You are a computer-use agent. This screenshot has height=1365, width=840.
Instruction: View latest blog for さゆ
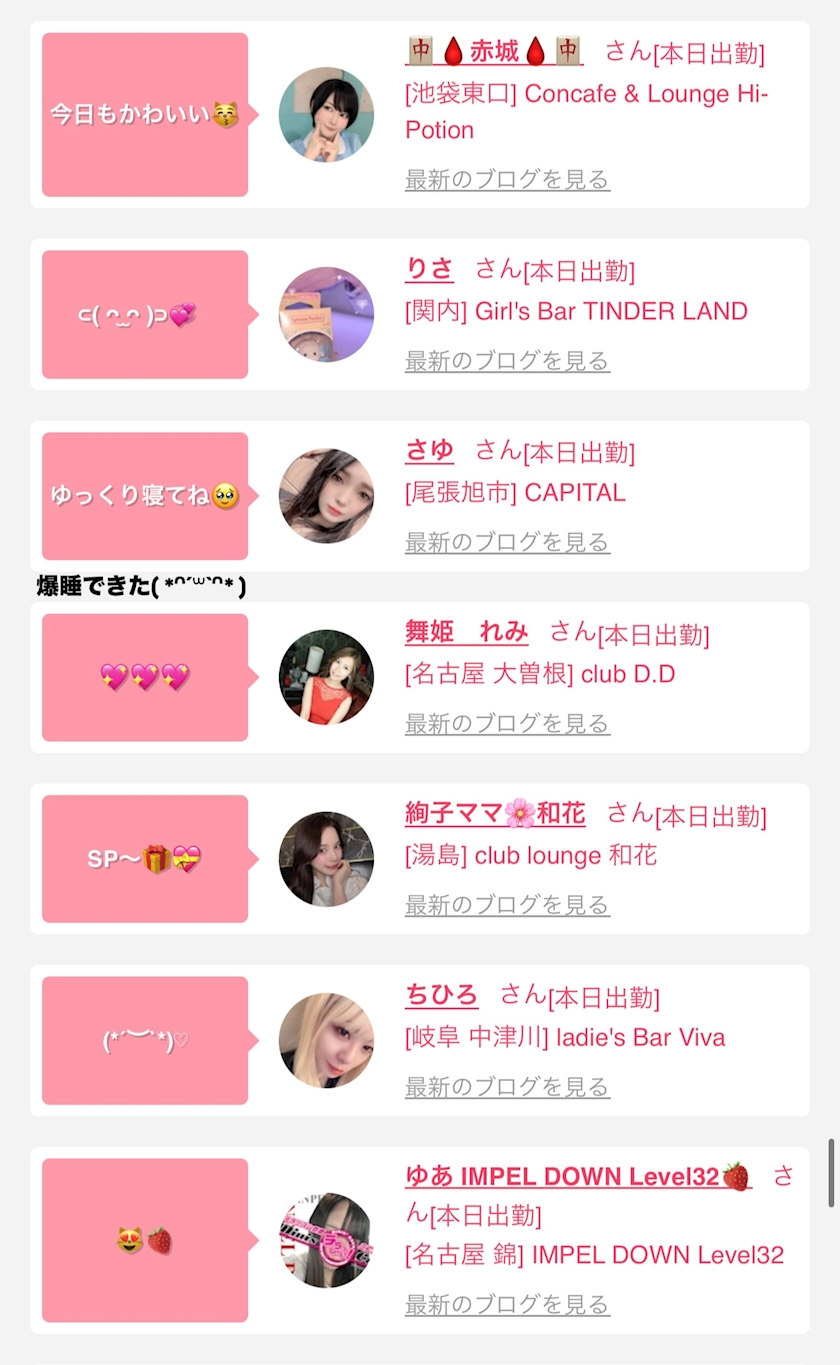[x=507, y=543]
